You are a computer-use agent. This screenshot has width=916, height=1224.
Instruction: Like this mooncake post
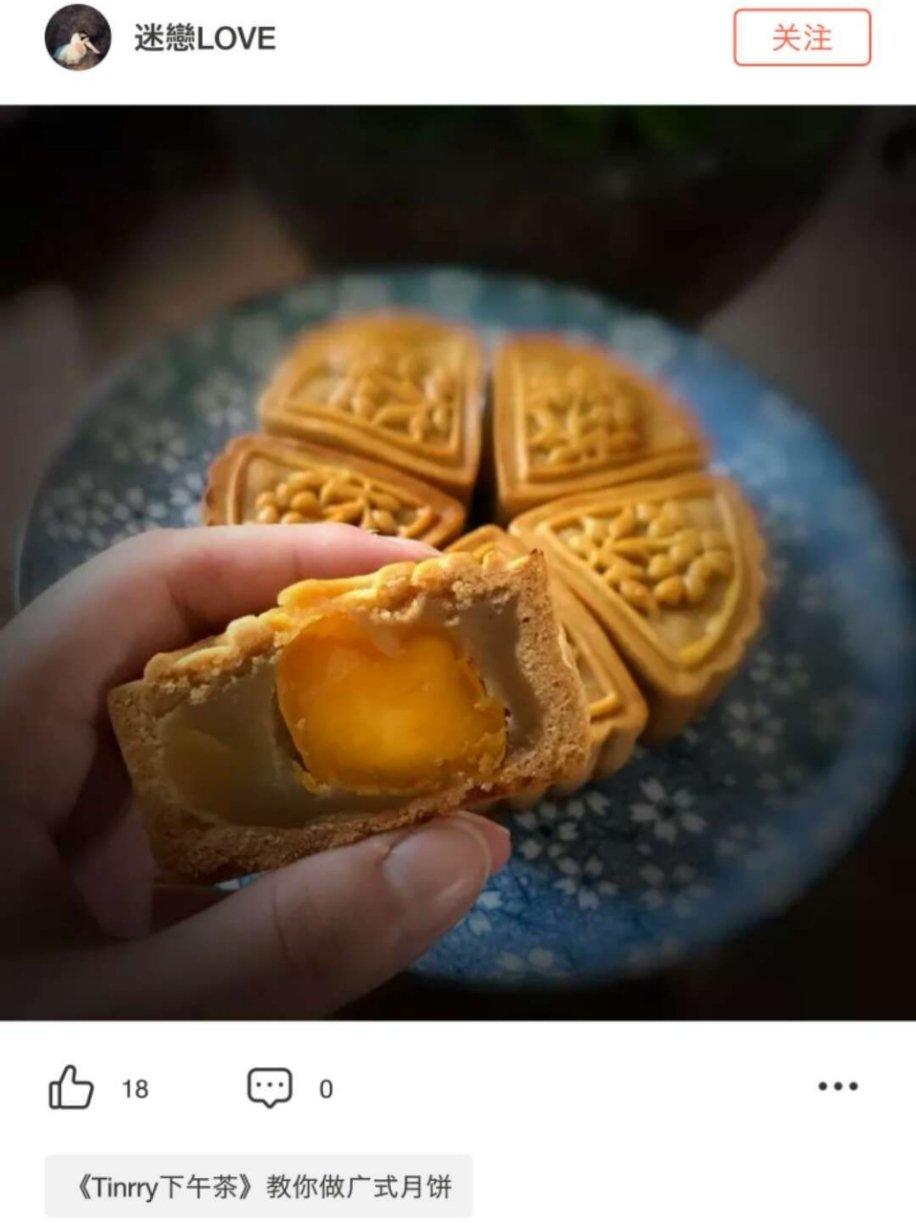pos(72,1088)
